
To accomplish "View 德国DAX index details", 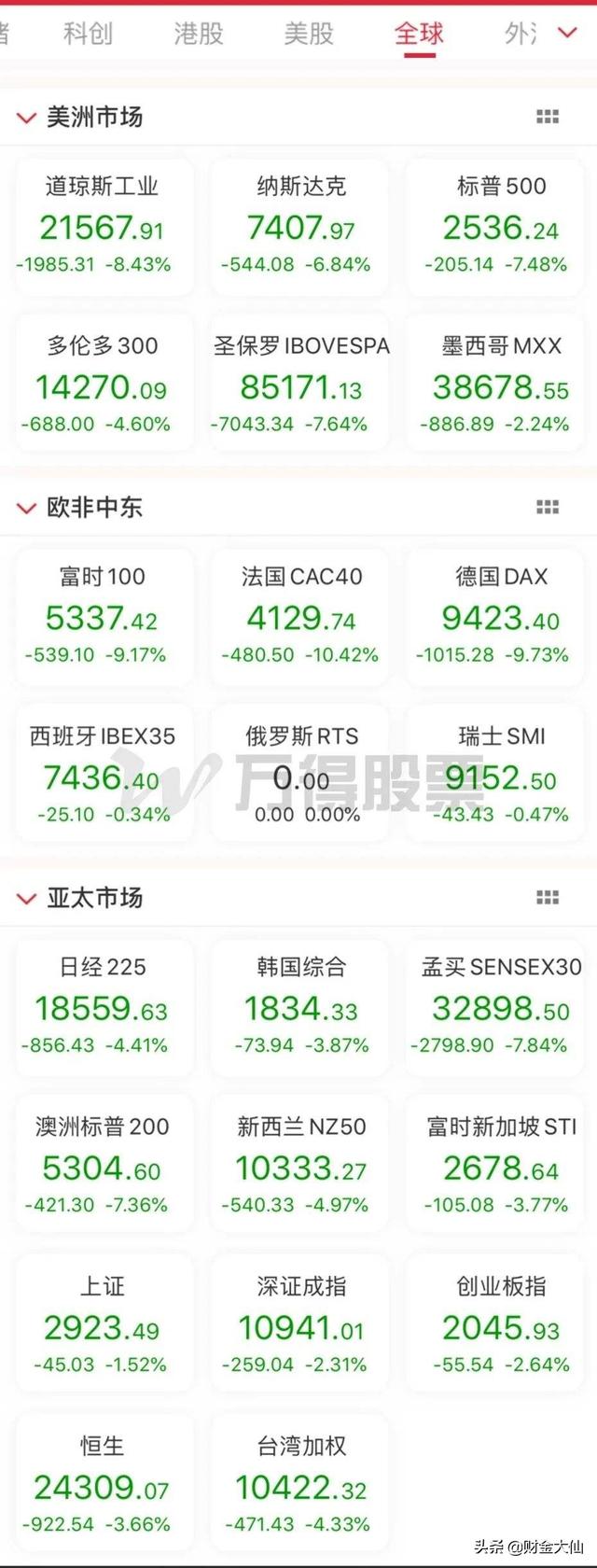I will point(500,616).
